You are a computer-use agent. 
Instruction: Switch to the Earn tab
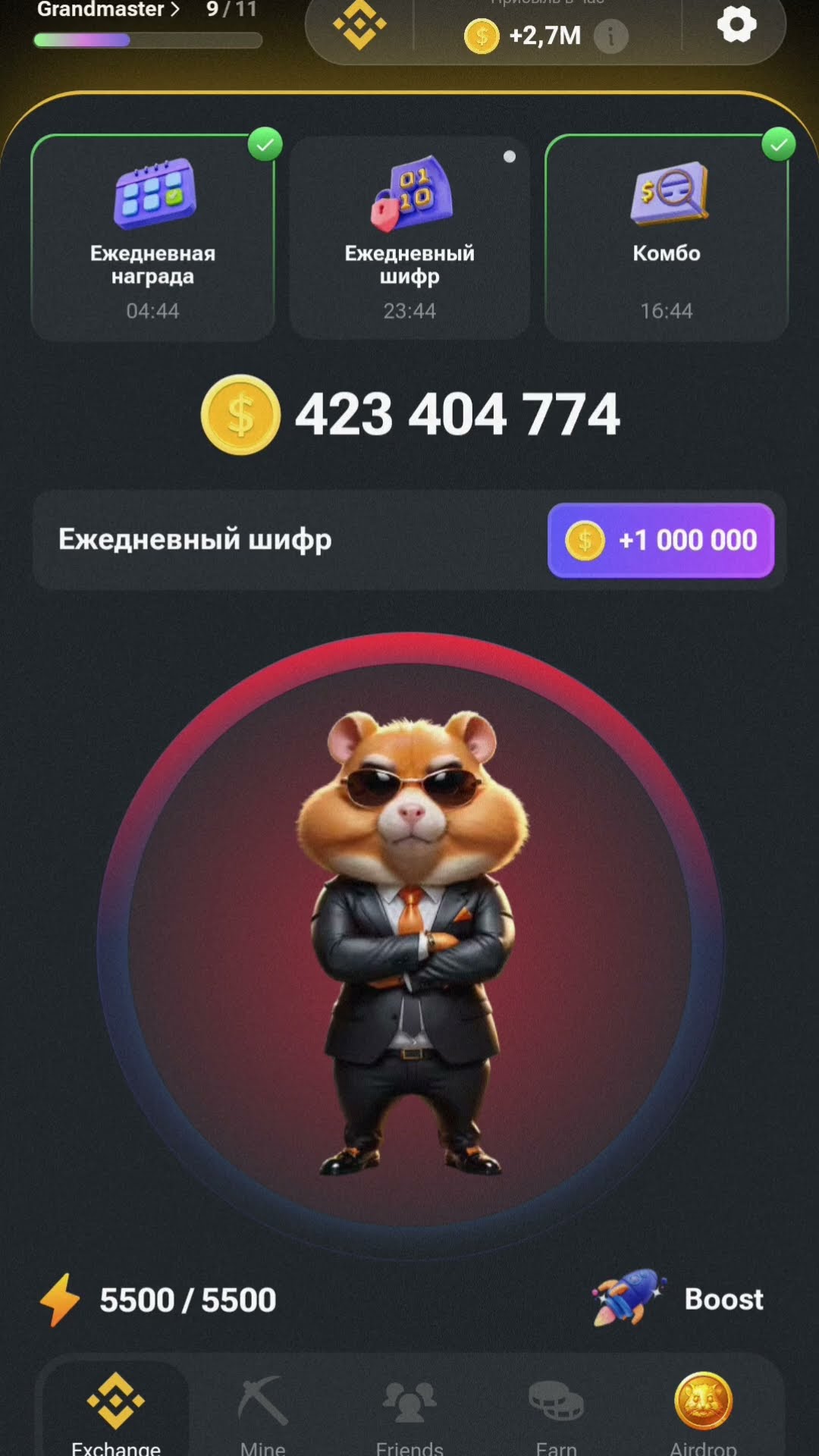point(556,1412)
